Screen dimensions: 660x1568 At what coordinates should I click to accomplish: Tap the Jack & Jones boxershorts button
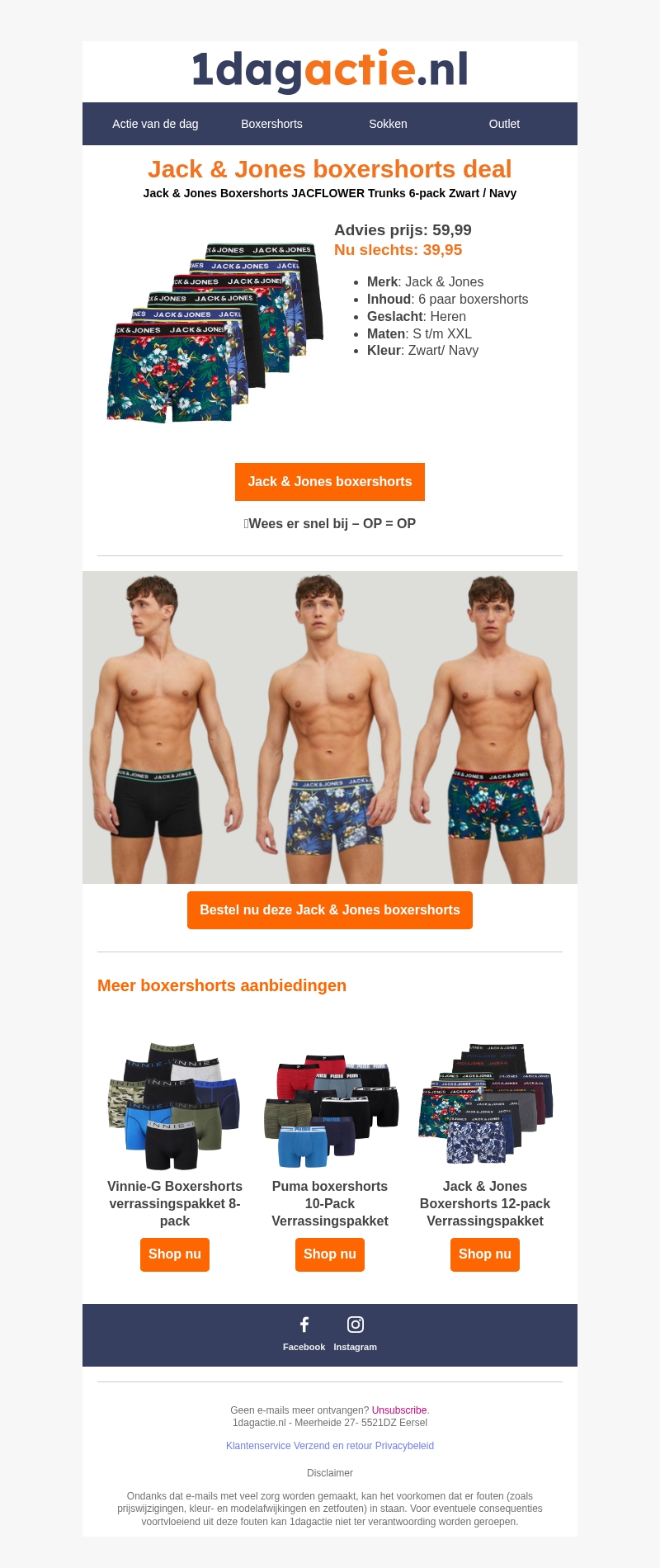(x=330, y=482)
